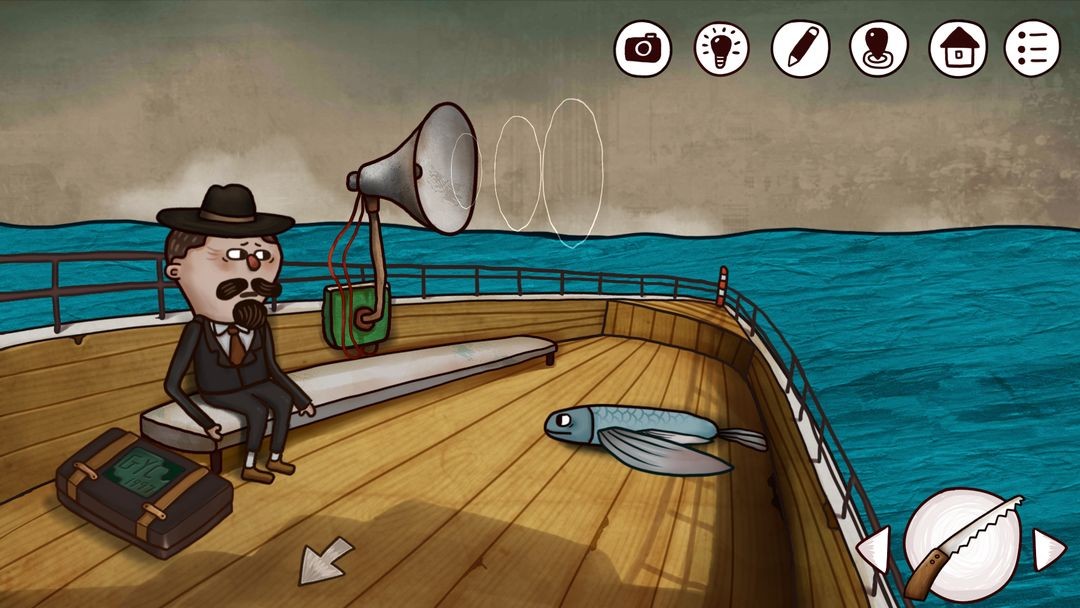Open the map pin icon
Viewport: 1080px width, 608px height.
pyautogui.click(x=878, y=48)
